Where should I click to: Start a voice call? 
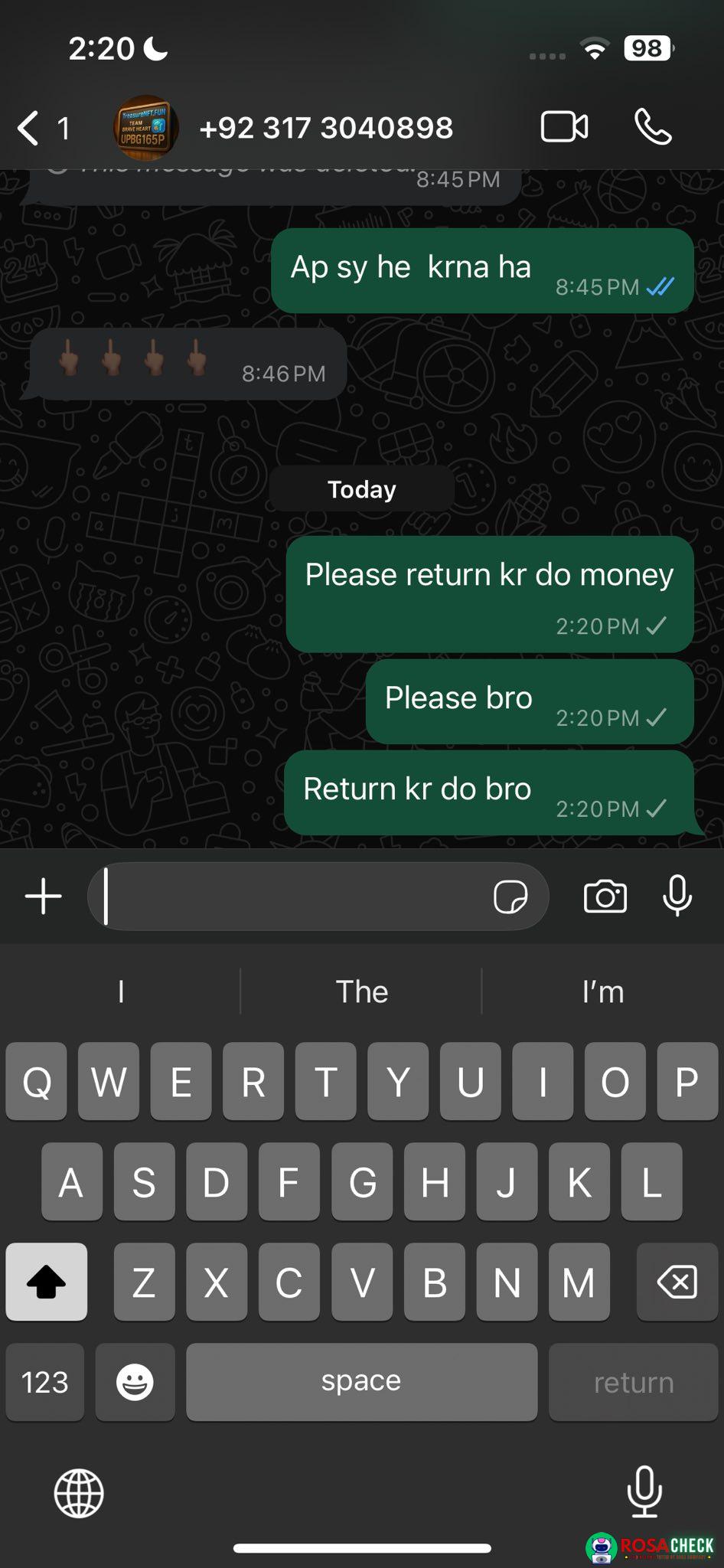pos(653,127)
